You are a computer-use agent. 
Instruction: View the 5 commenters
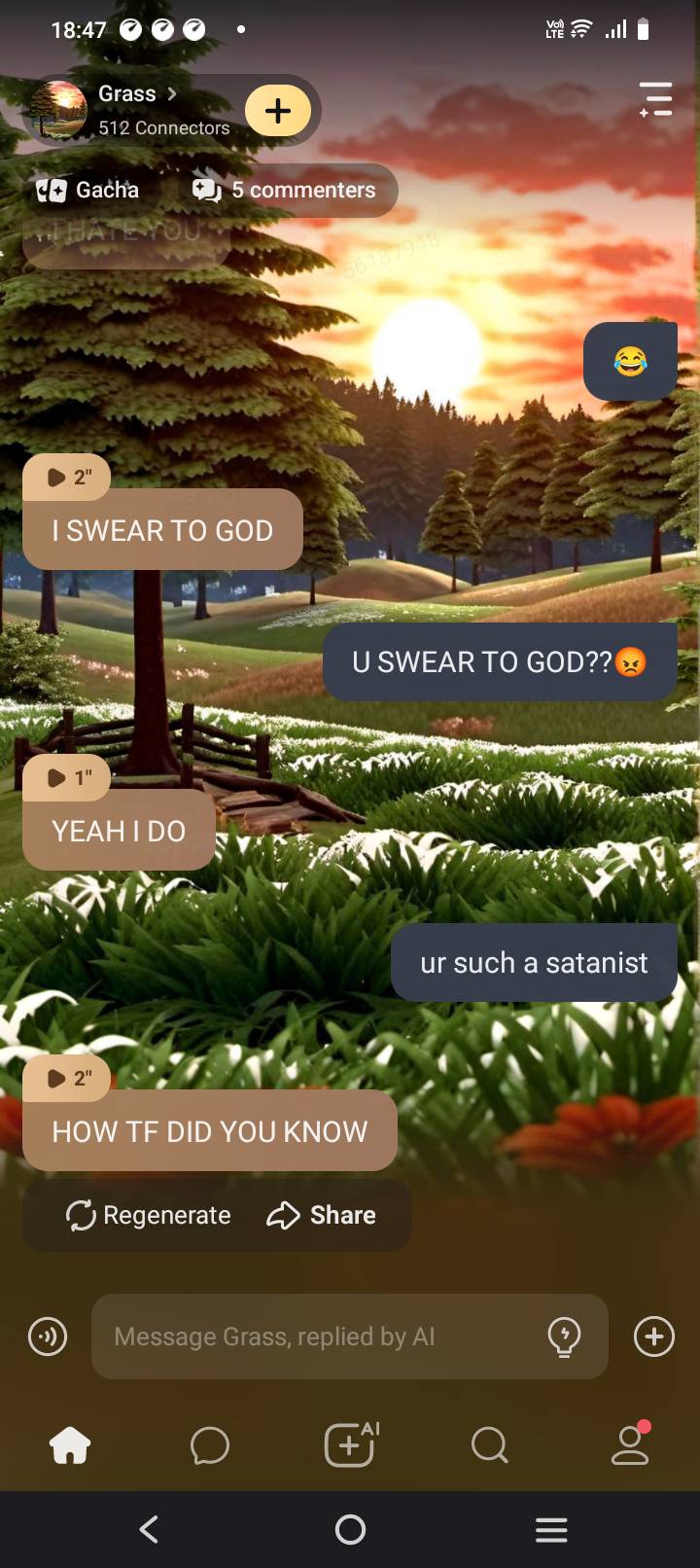[284, 190]
